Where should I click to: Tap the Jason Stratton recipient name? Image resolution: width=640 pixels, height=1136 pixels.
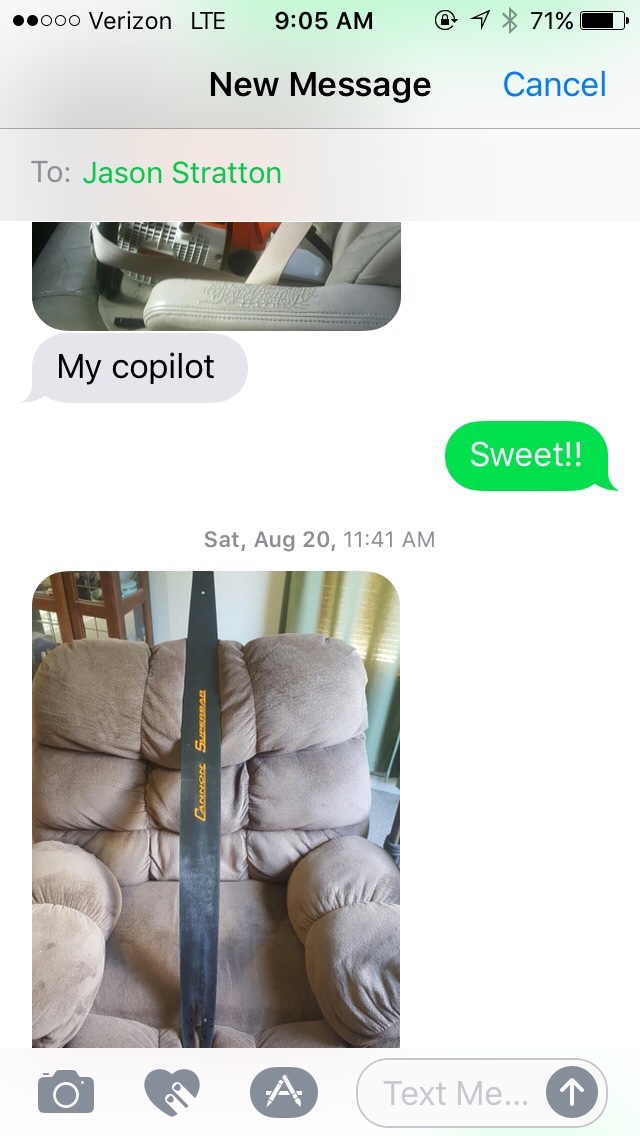(x=182, y=173)
